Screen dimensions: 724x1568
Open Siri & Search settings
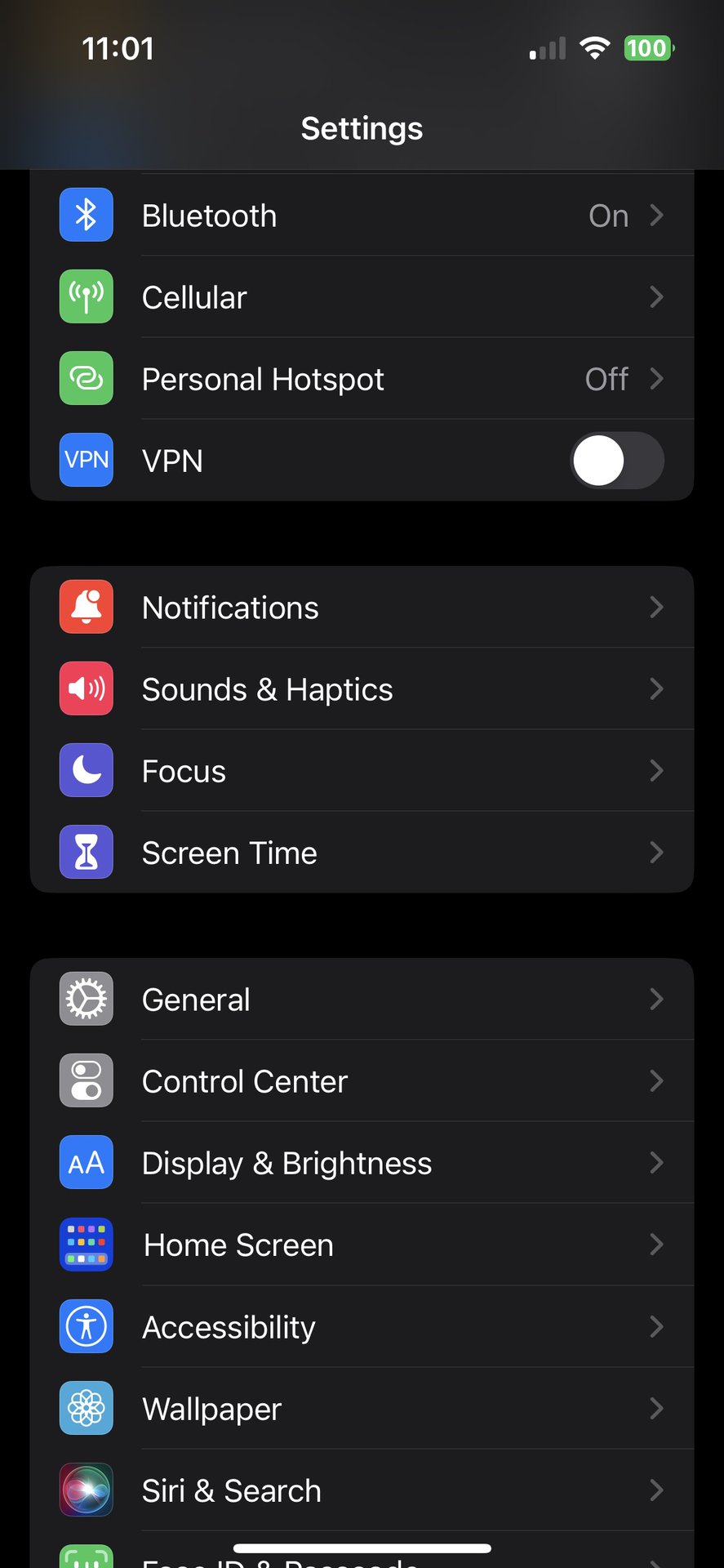point(362,1490)
